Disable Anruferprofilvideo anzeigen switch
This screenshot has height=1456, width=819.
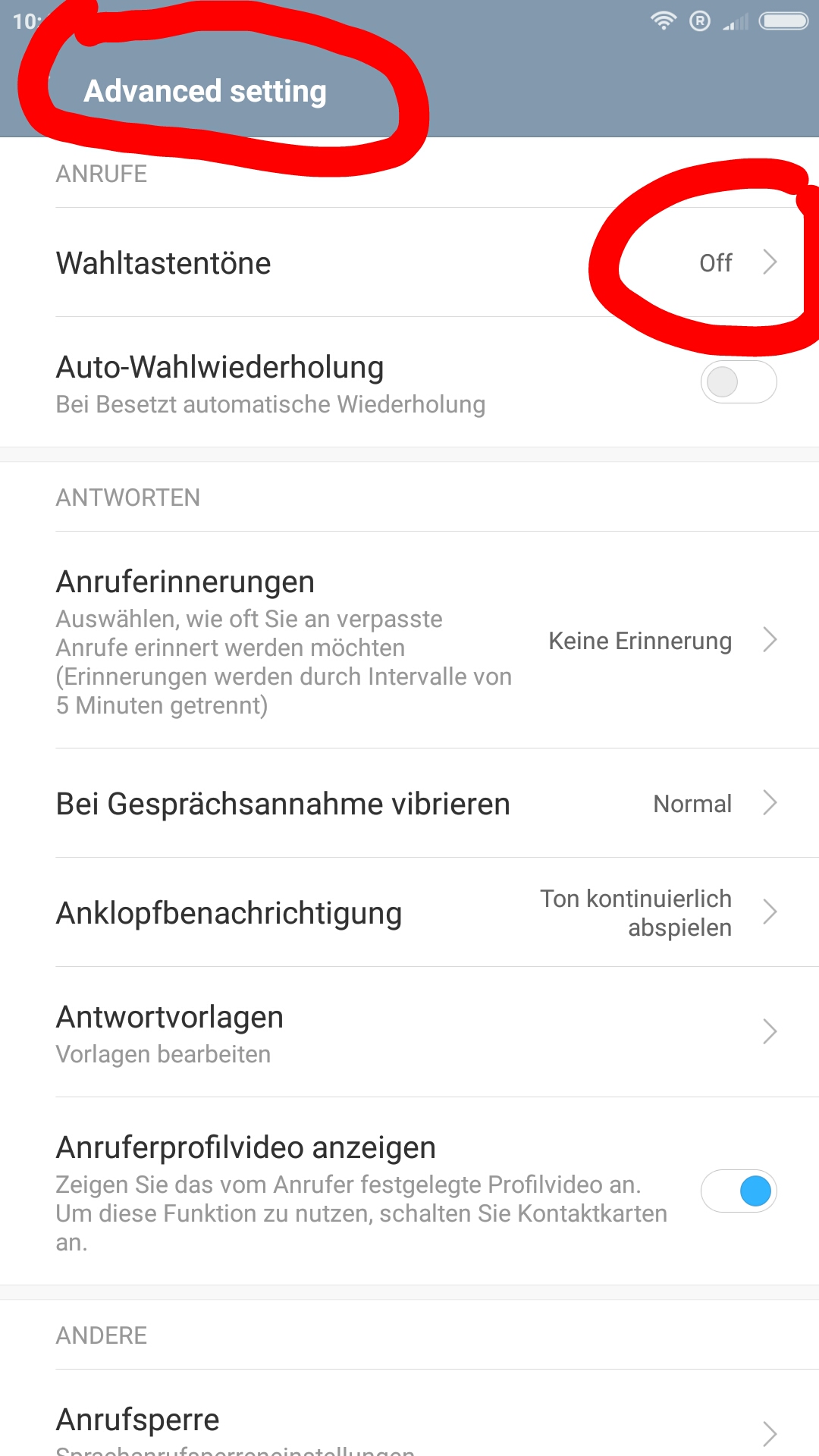click(738, 1191)
